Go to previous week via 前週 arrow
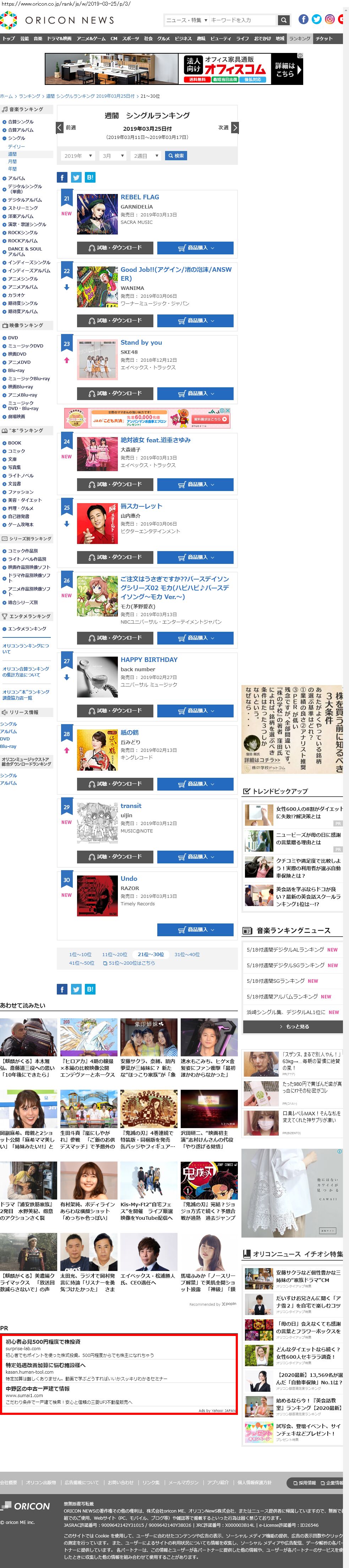 60,128
